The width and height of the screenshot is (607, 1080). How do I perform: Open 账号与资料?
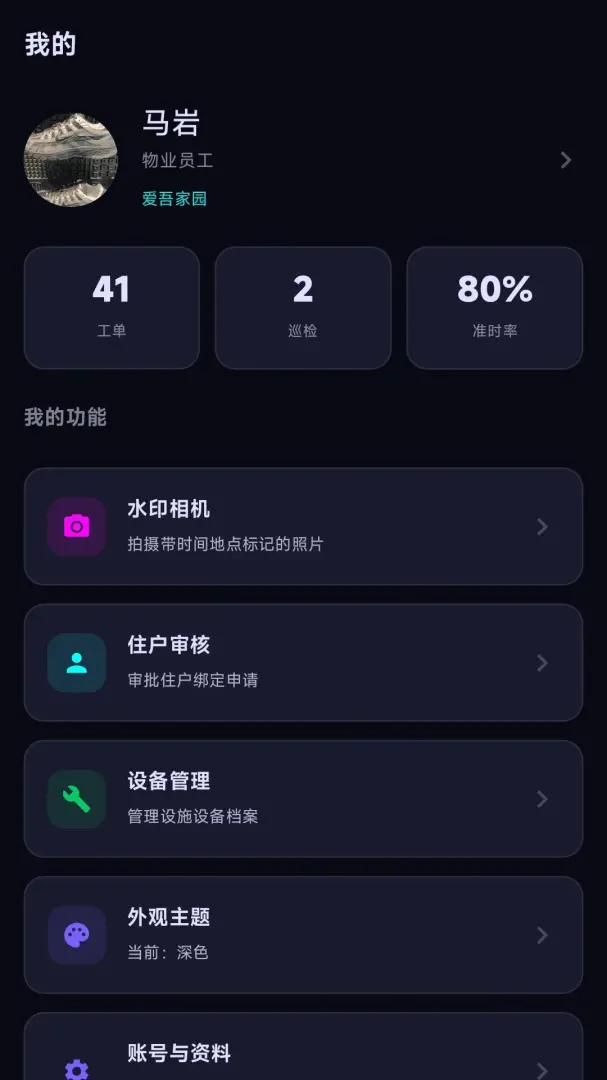pyautogui.click(x=303, y=1047)
